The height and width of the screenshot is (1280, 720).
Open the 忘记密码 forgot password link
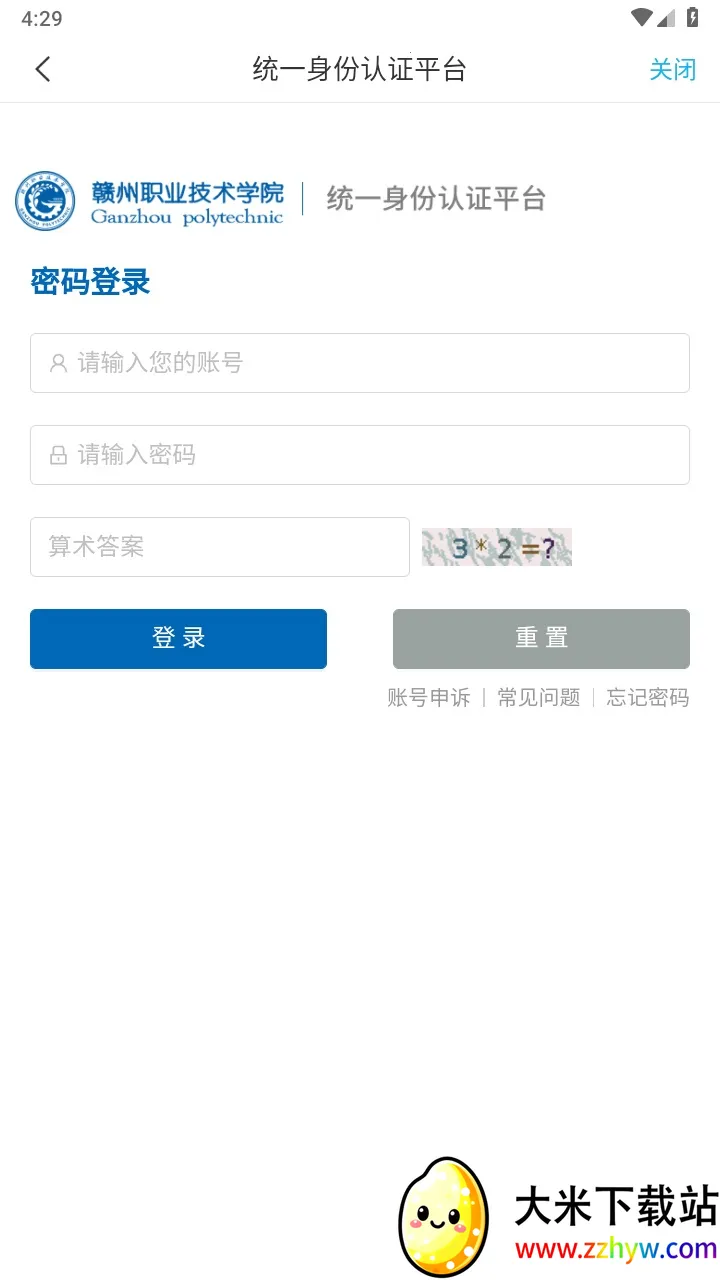(647, 697)
